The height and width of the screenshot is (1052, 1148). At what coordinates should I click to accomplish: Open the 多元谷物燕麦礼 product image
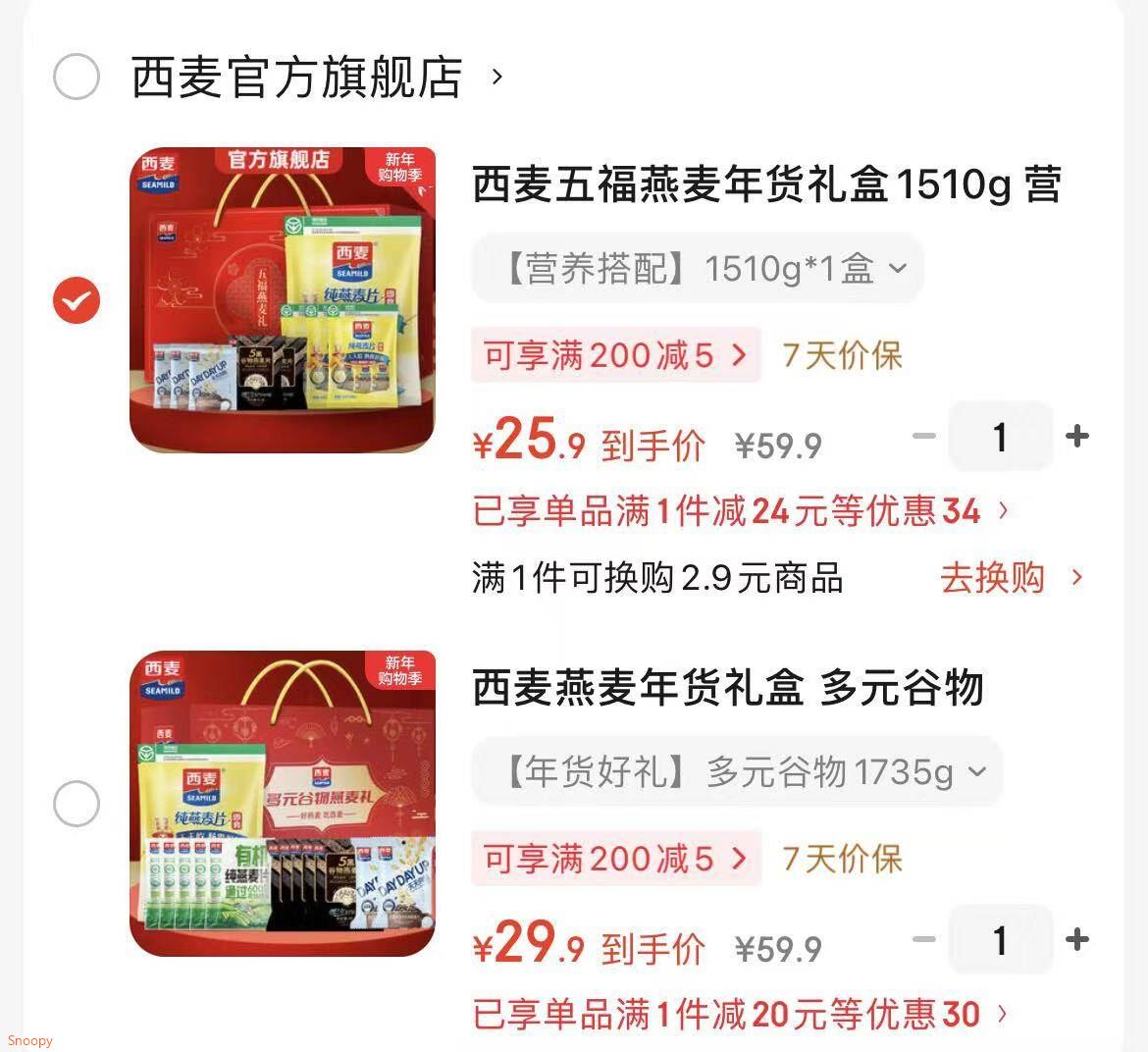283,804
